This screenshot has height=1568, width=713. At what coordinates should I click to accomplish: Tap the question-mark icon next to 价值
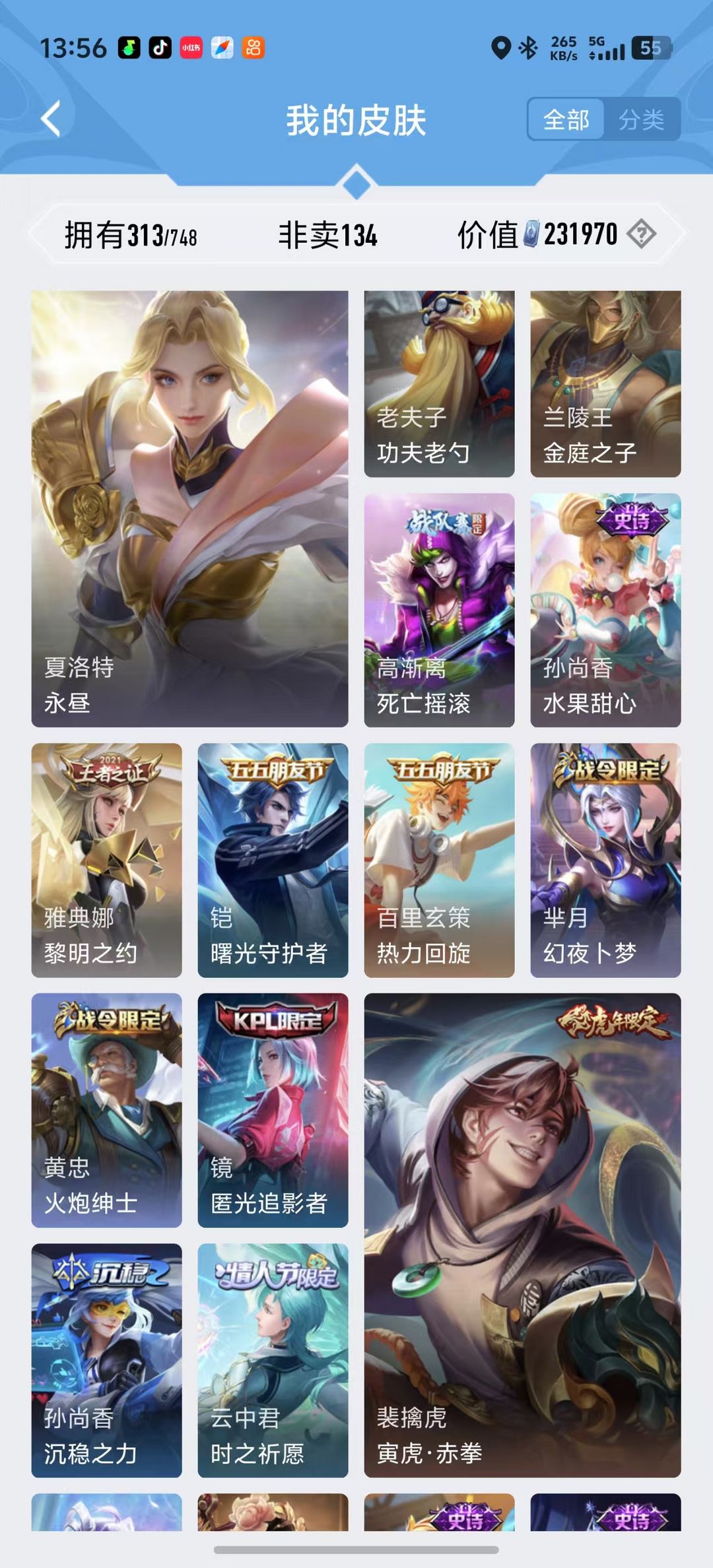pos(640,234)
